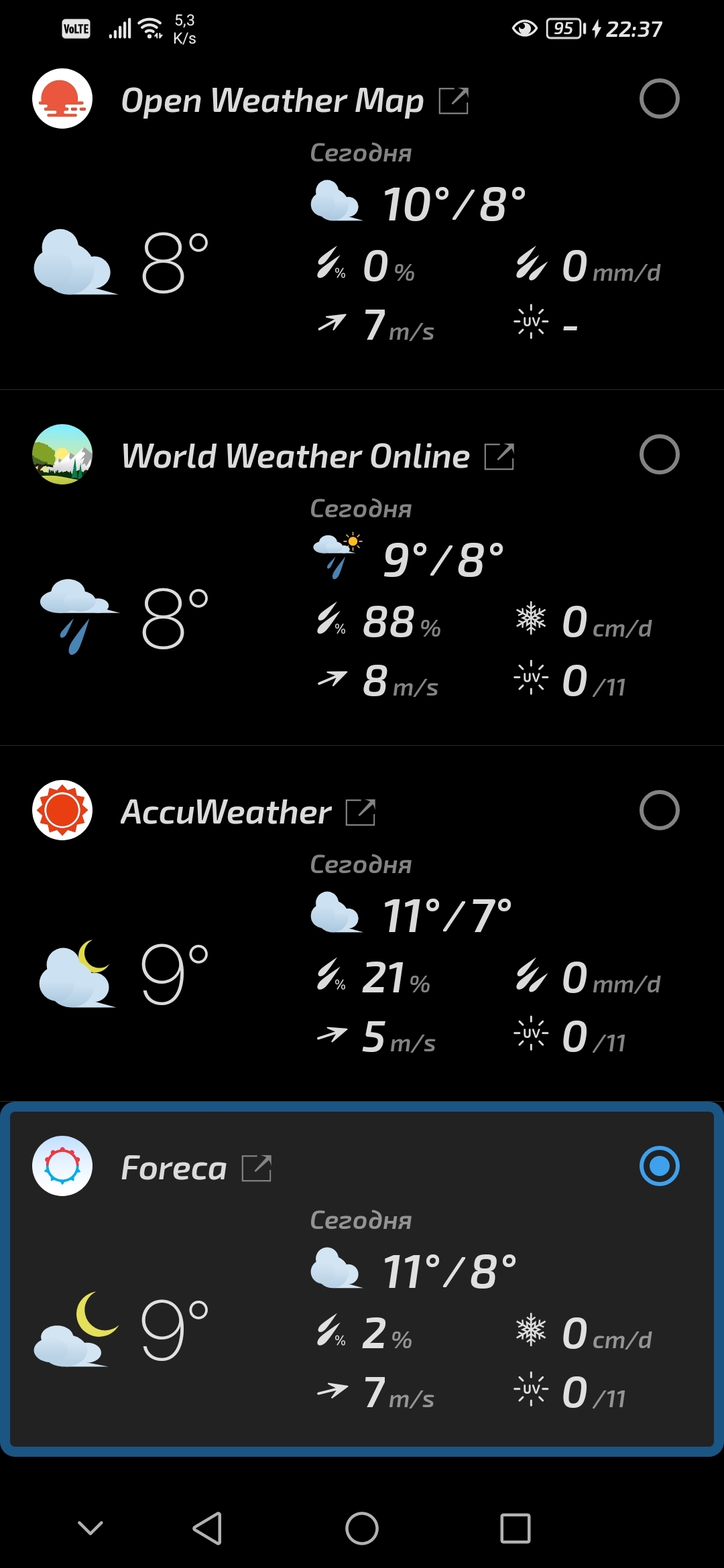Choose AccuWeather as the weather source
Screen dimensions: 724x1568
(659, 811)
